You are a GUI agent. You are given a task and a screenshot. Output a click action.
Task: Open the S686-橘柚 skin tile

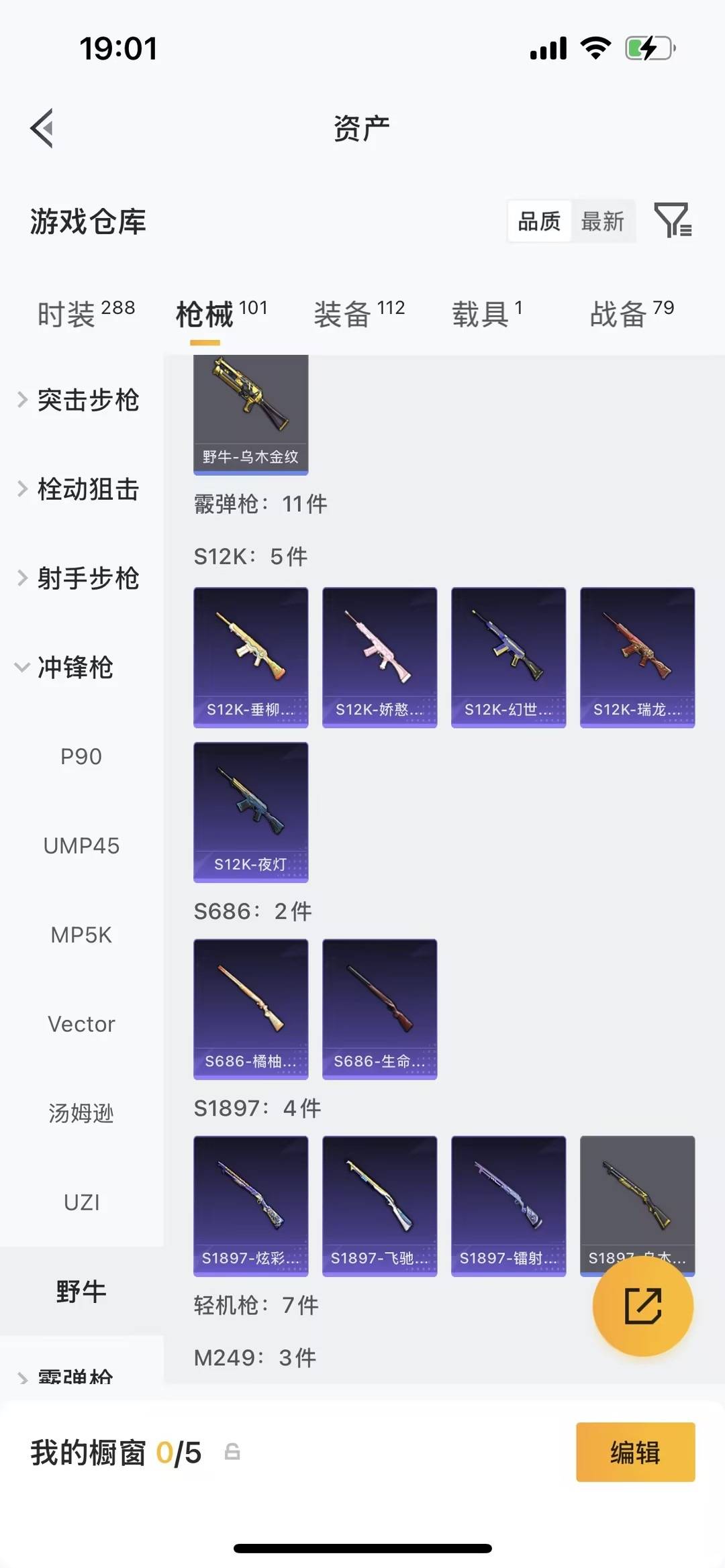tap(251, 1008)
